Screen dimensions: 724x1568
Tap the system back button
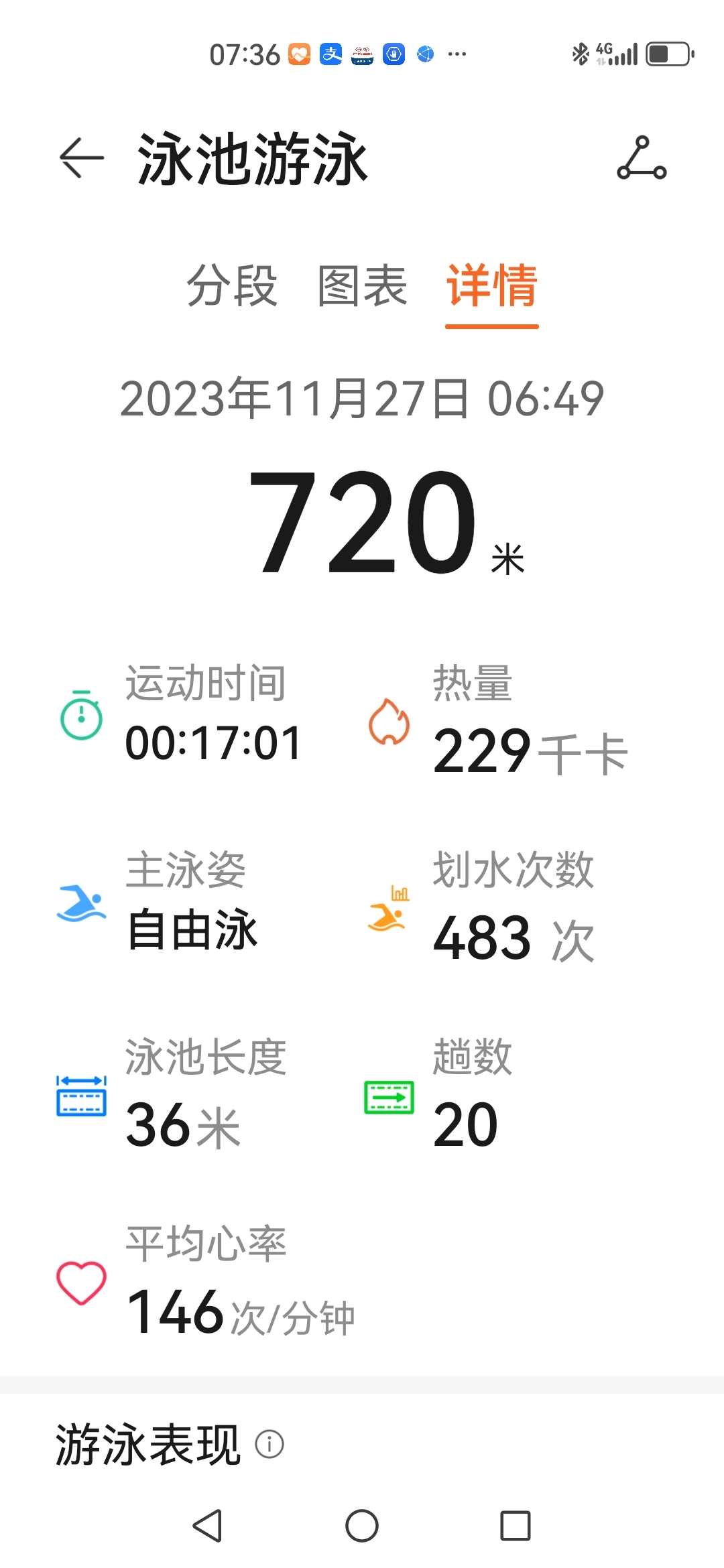pos(208,1526)
